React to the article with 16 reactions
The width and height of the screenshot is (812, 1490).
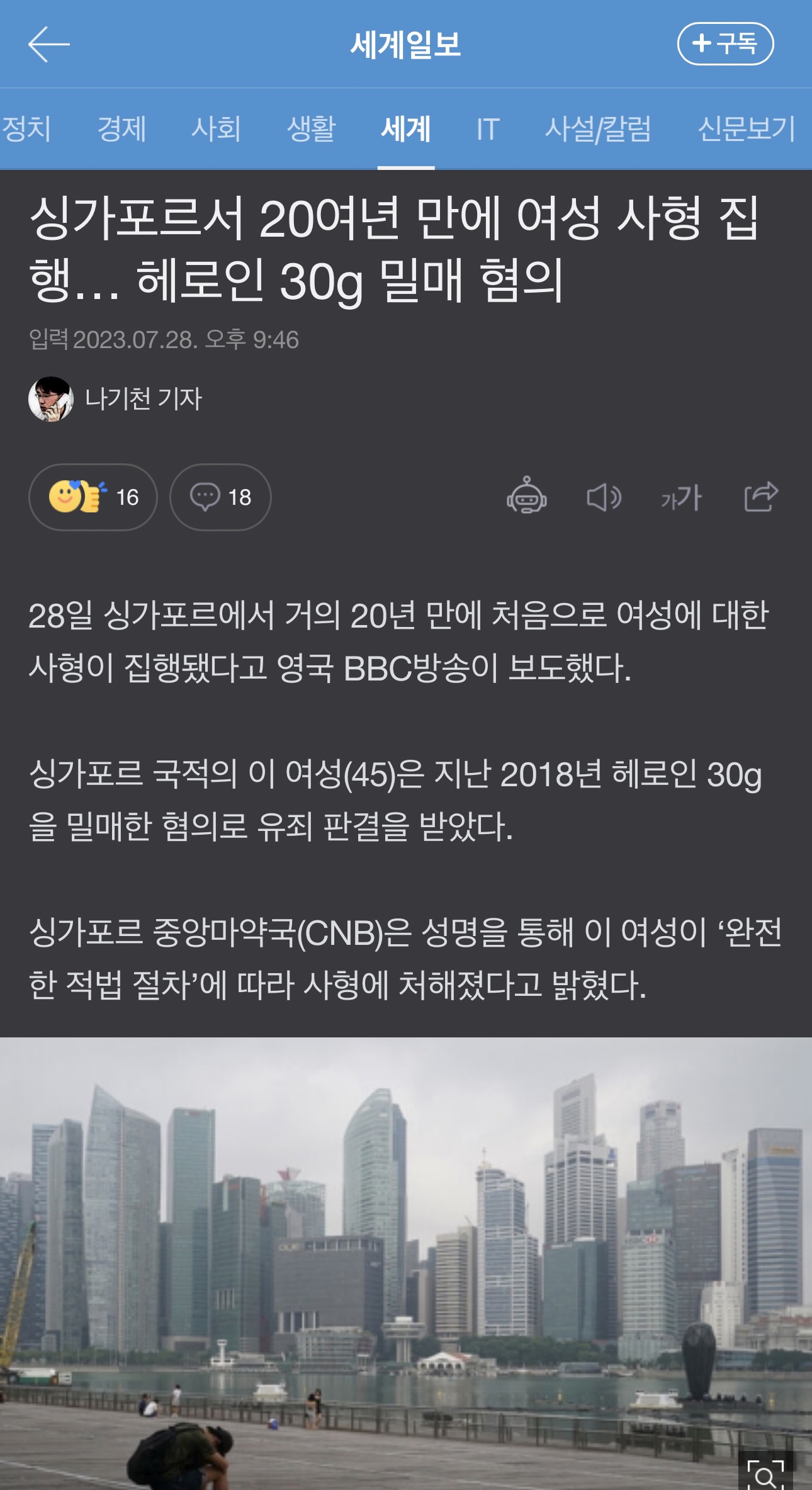(x=93, y=497)
